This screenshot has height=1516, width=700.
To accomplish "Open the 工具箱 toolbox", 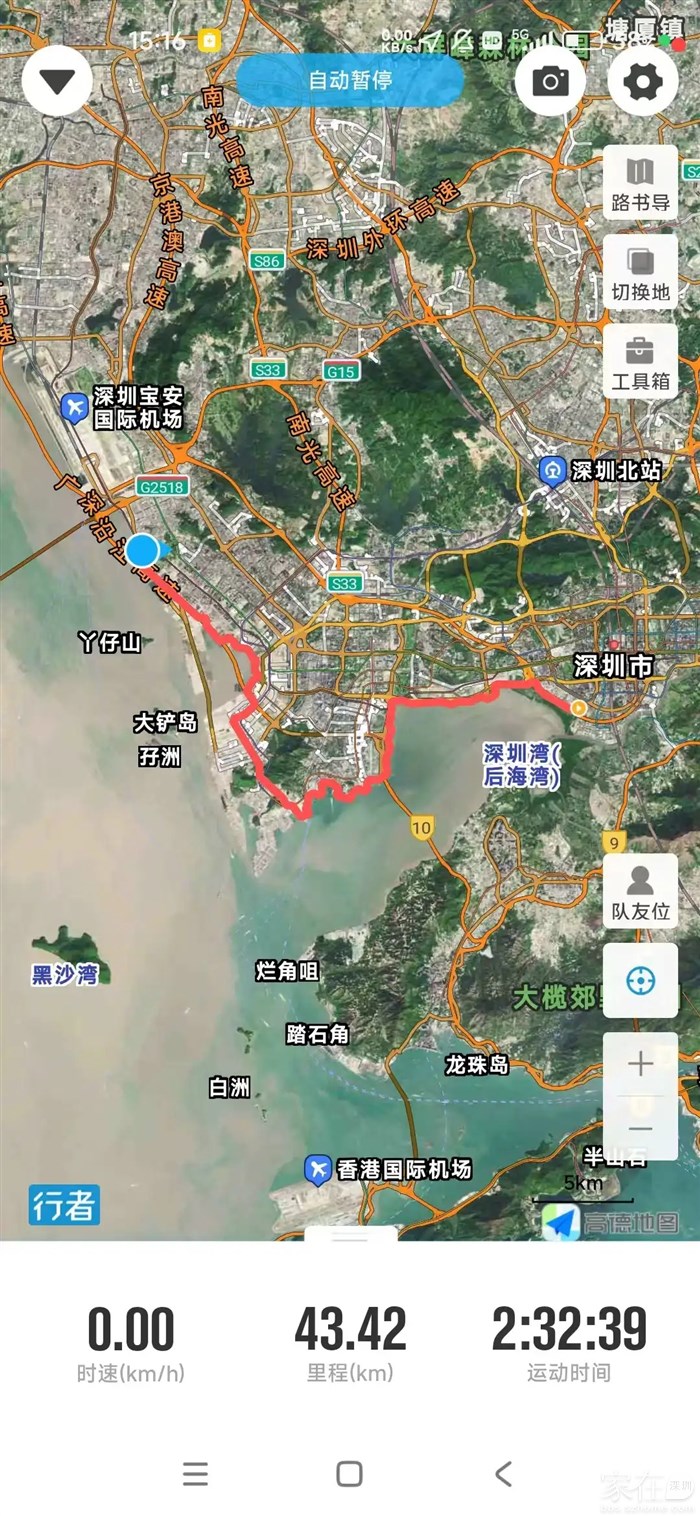I will coord(640,362).
